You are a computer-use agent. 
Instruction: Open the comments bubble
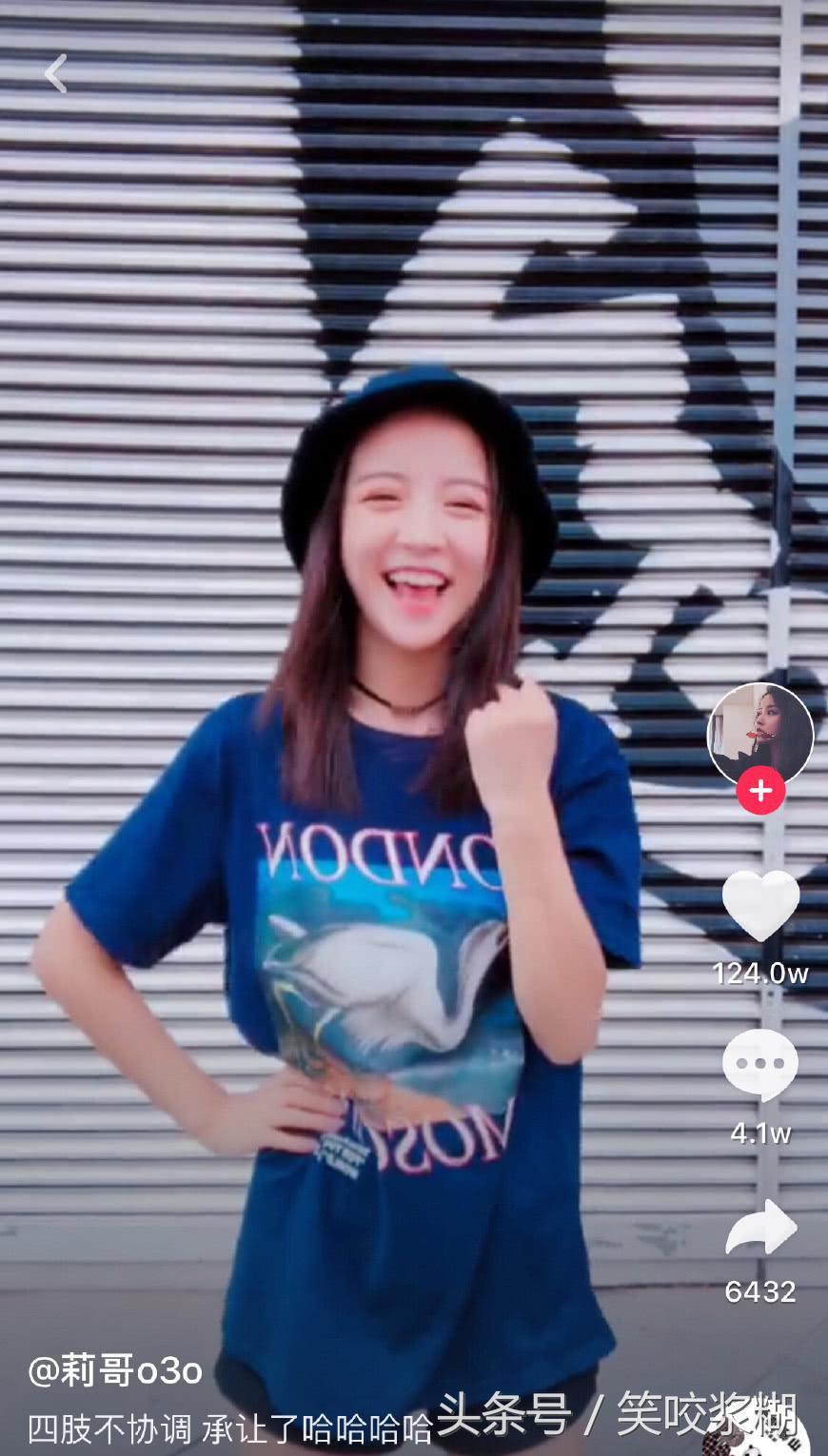tap(759, 1064)
